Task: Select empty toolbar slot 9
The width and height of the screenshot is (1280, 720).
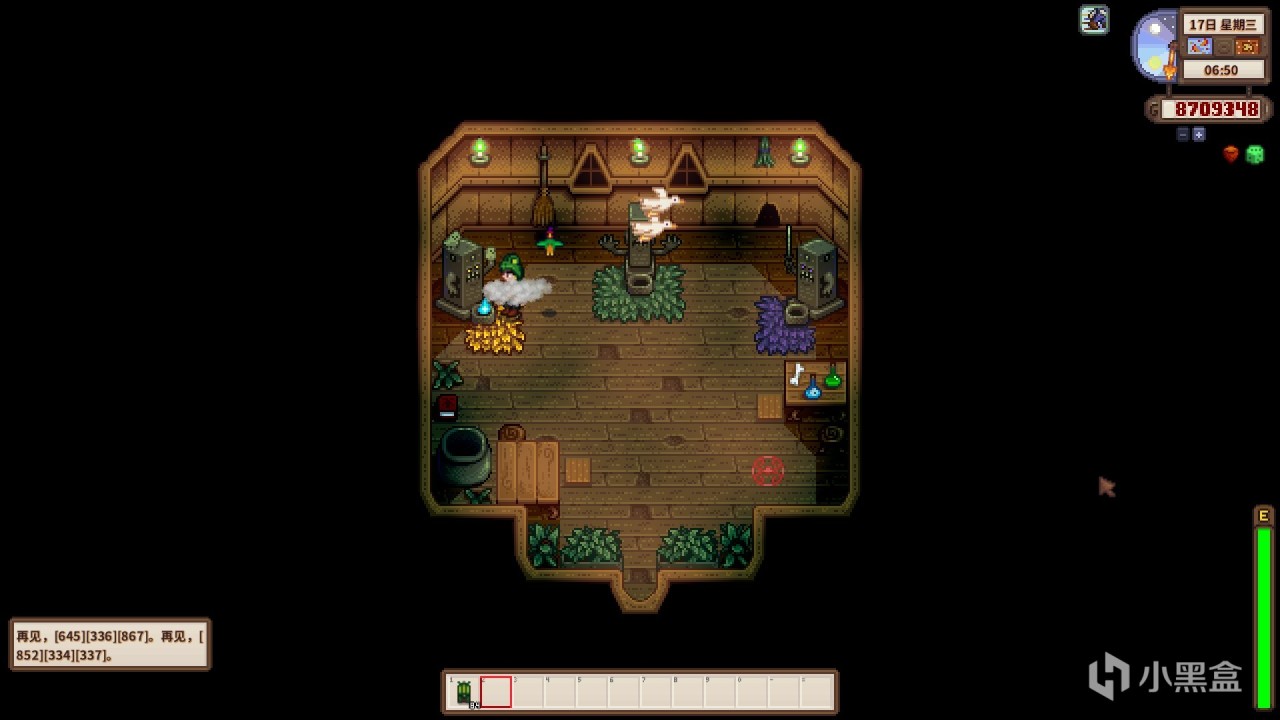Action: [720, 692]
